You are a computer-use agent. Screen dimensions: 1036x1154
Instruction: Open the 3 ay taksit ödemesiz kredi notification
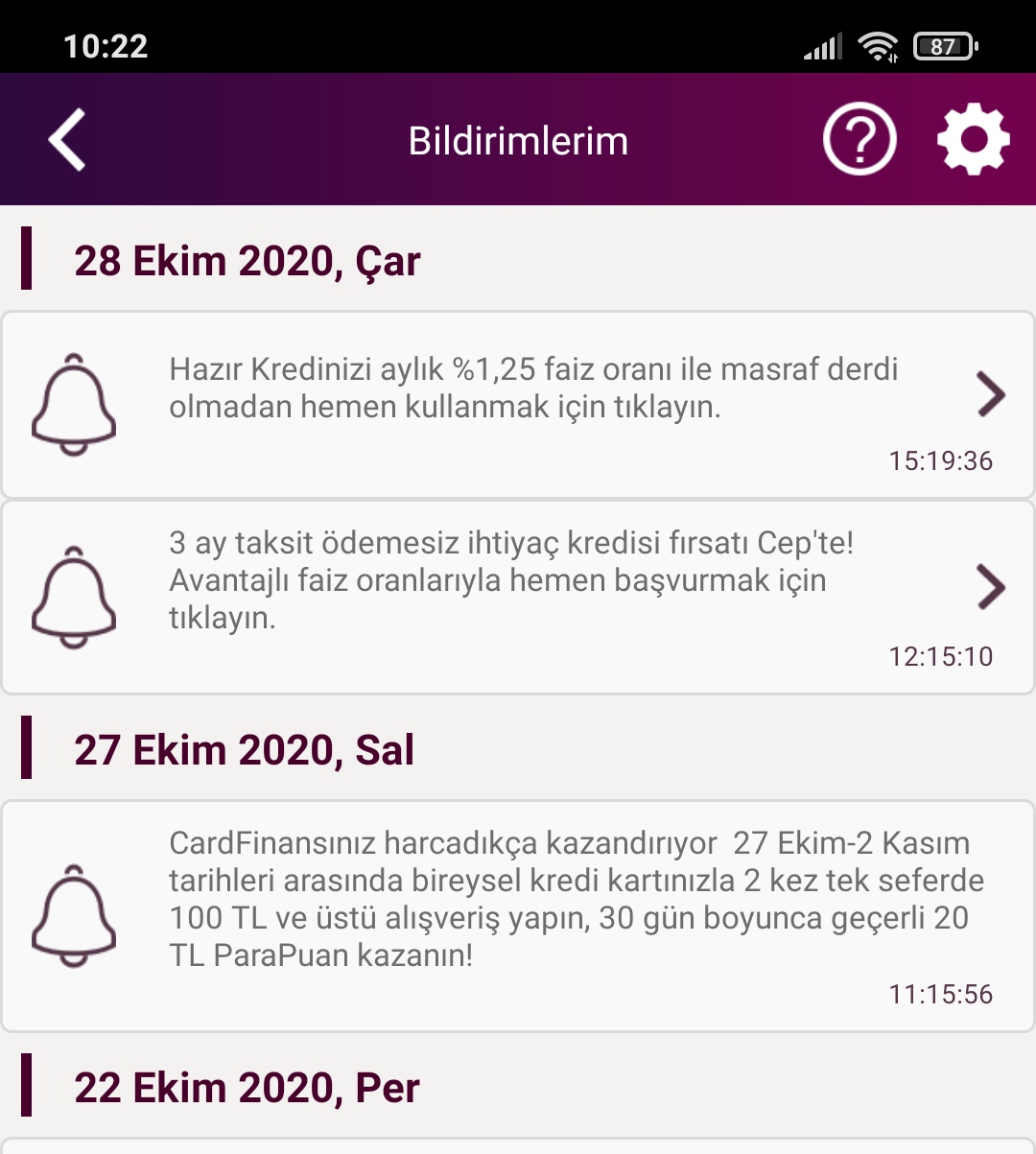pos(518,597)
